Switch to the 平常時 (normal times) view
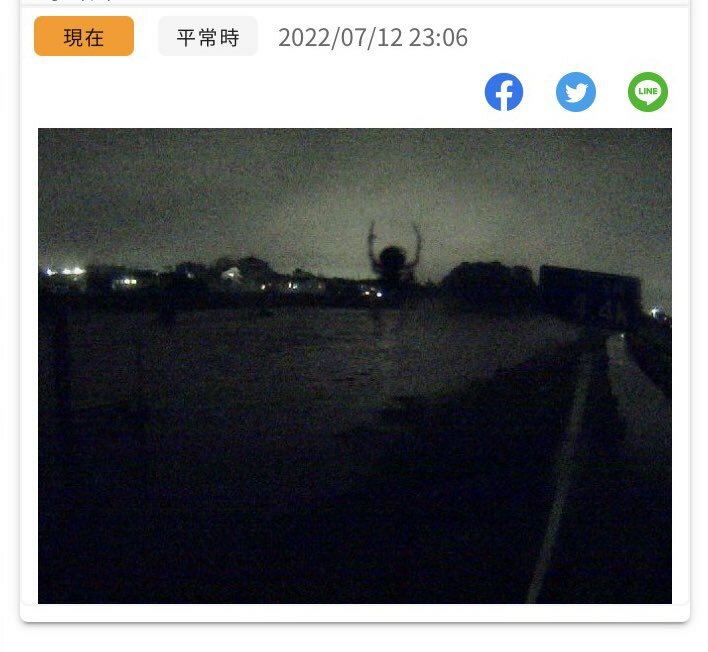Screen dimensions: 708x652 [208, 37]
